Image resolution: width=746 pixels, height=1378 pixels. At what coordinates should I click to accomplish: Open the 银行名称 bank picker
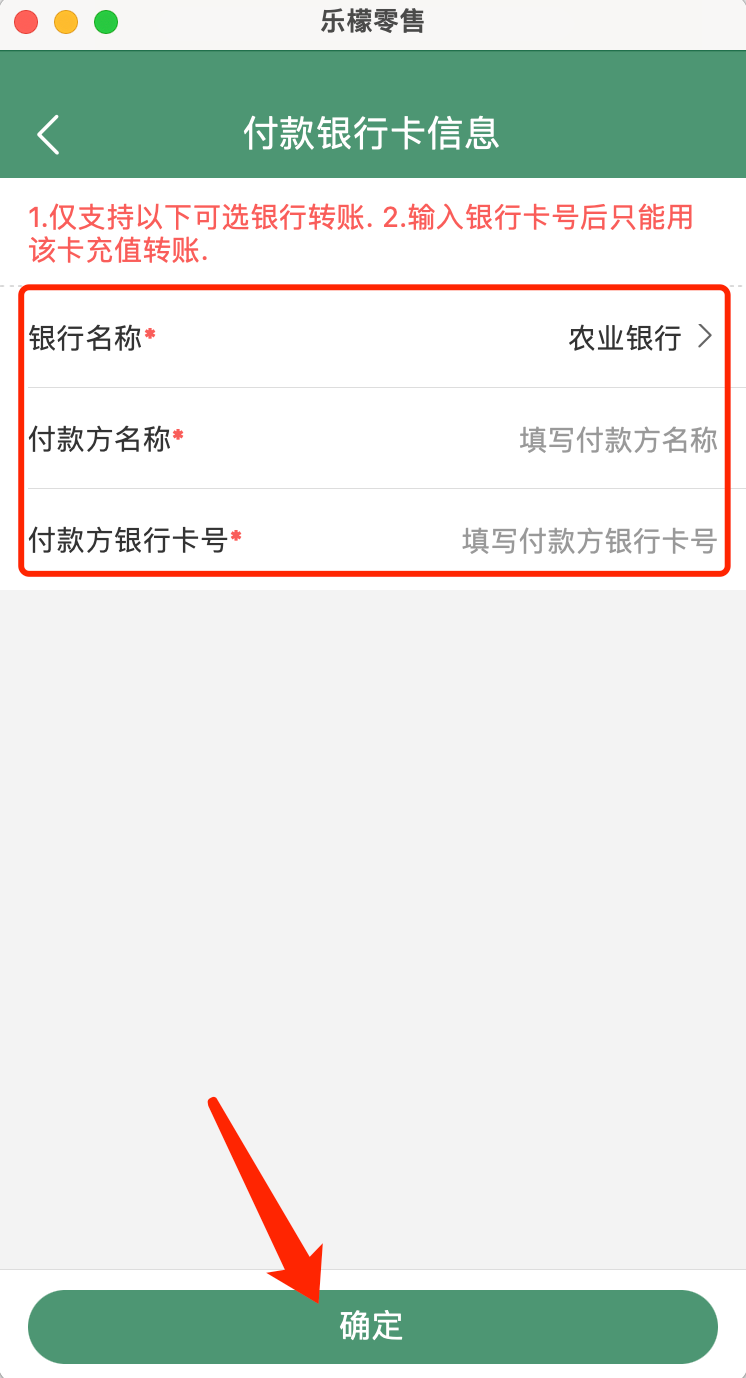(x=640, y=338)
